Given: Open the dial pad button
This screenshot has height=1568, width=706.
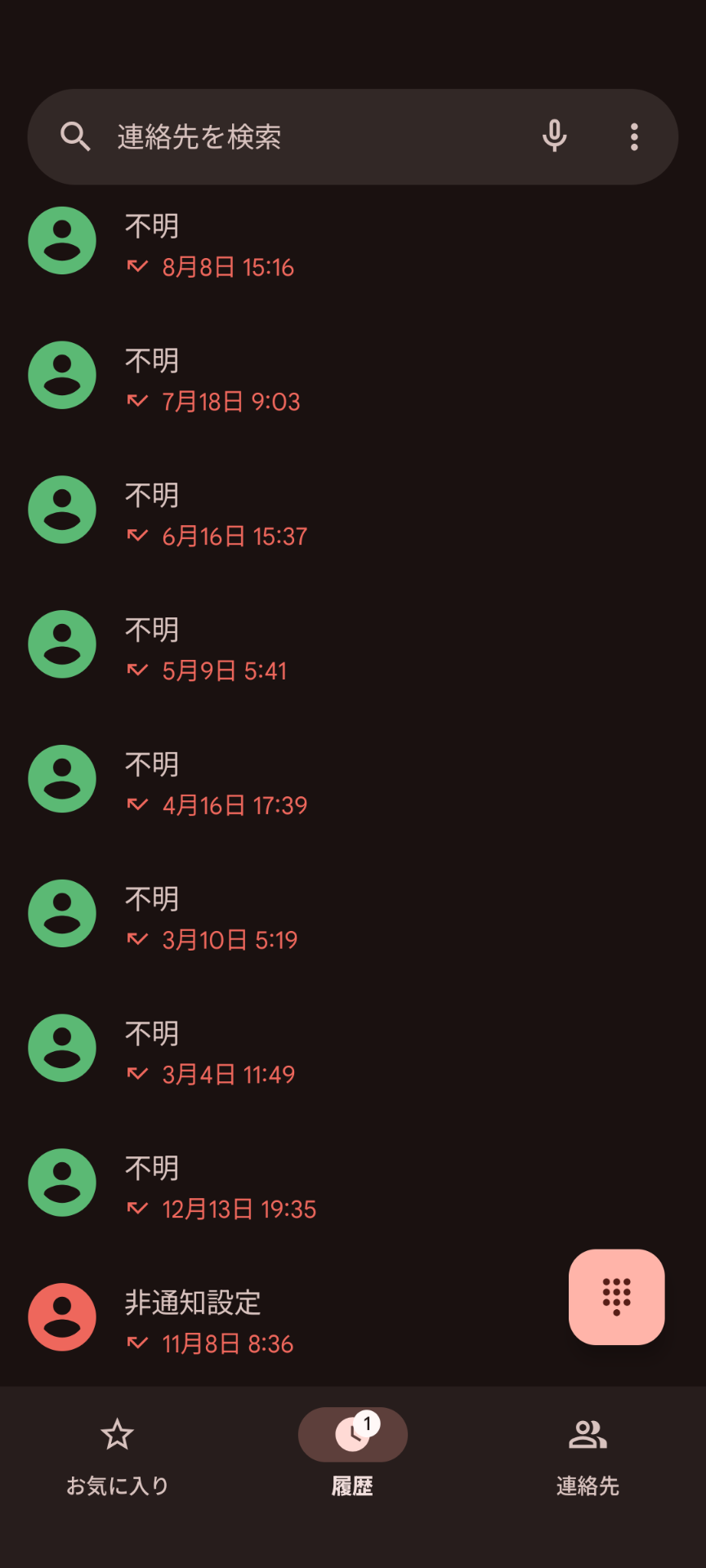Looking at the screenshot, I should click(x=617, y=1297).
